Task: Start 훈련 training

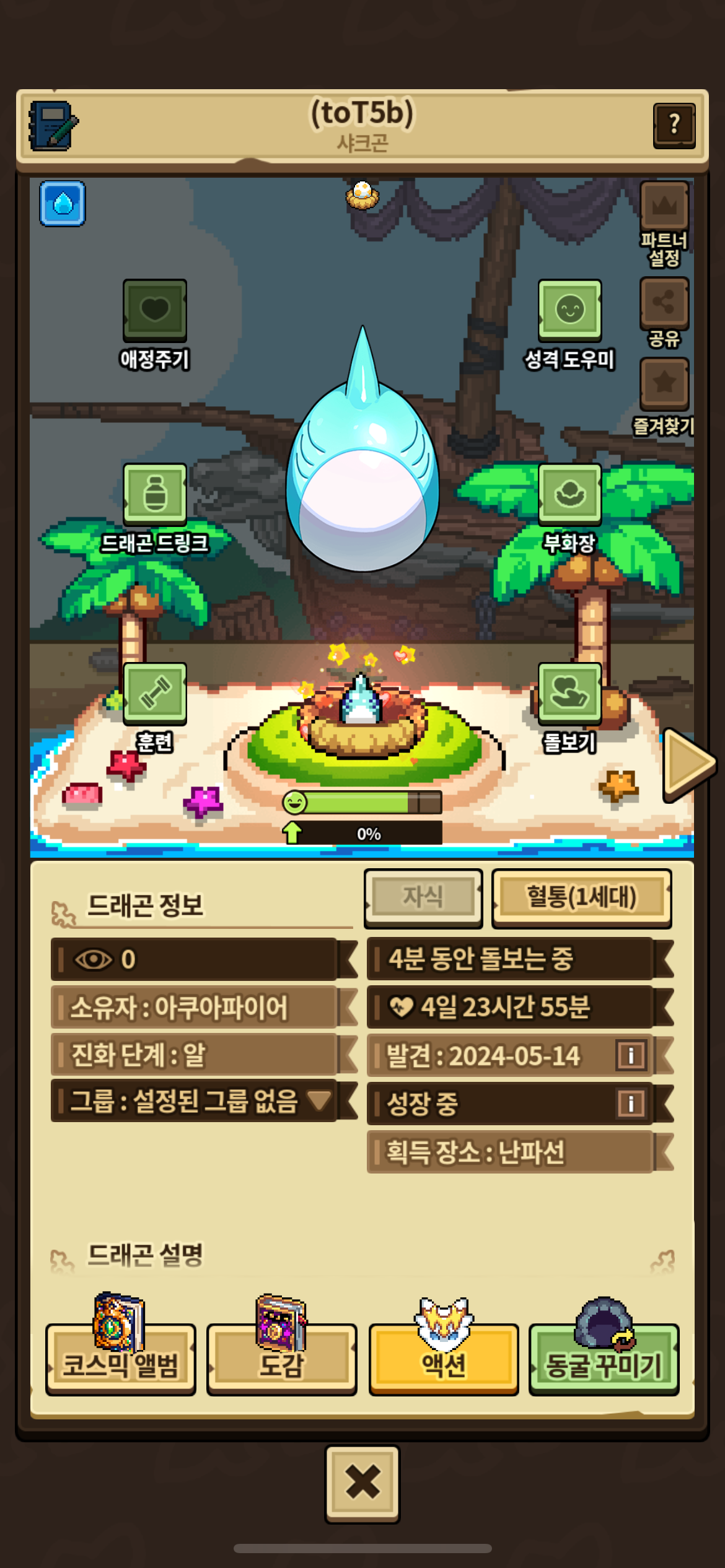Action: click(154, 693)
